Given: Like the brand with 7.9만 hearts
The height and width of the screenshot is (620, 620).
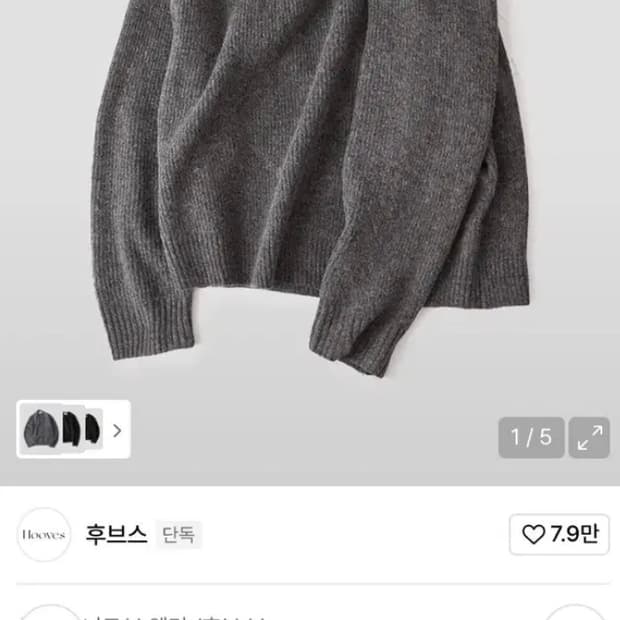Looking at the screenshot, I should click(x=559, y=535).
